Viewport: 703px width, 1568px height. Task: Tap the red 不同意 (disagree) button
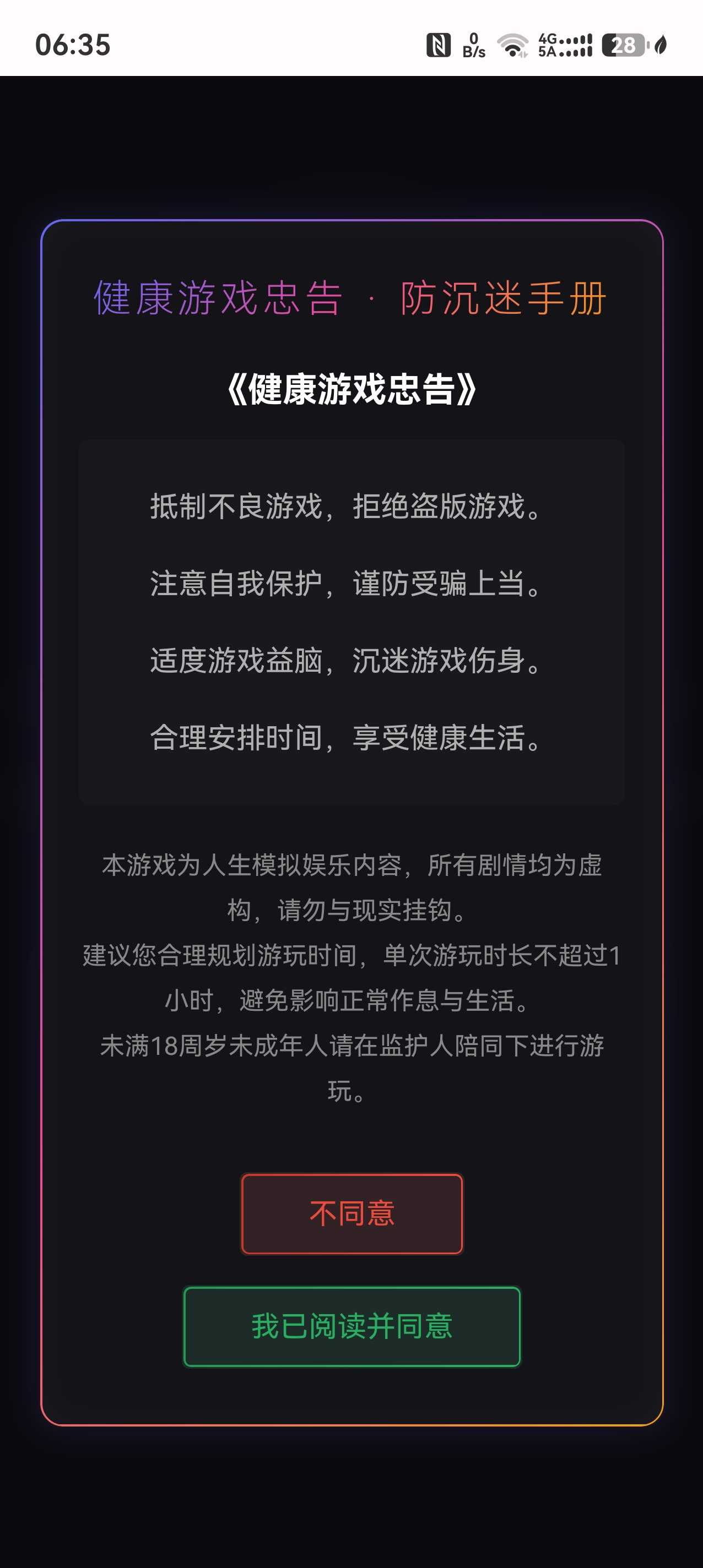pyautogui.click(x=351, y=1214)
